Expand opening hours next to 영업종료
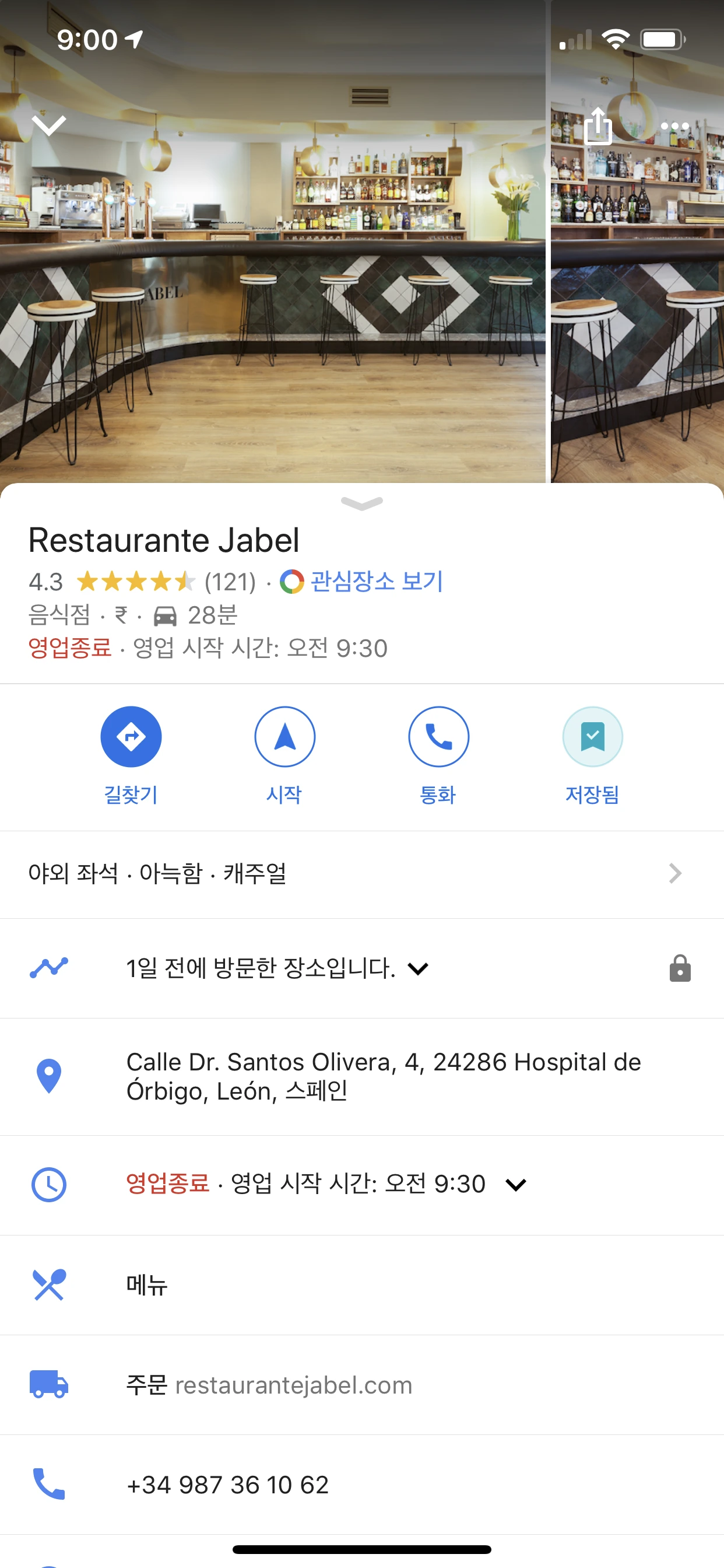The width and height of the screenshot is (724, 1568). (x=515, y=1185)
